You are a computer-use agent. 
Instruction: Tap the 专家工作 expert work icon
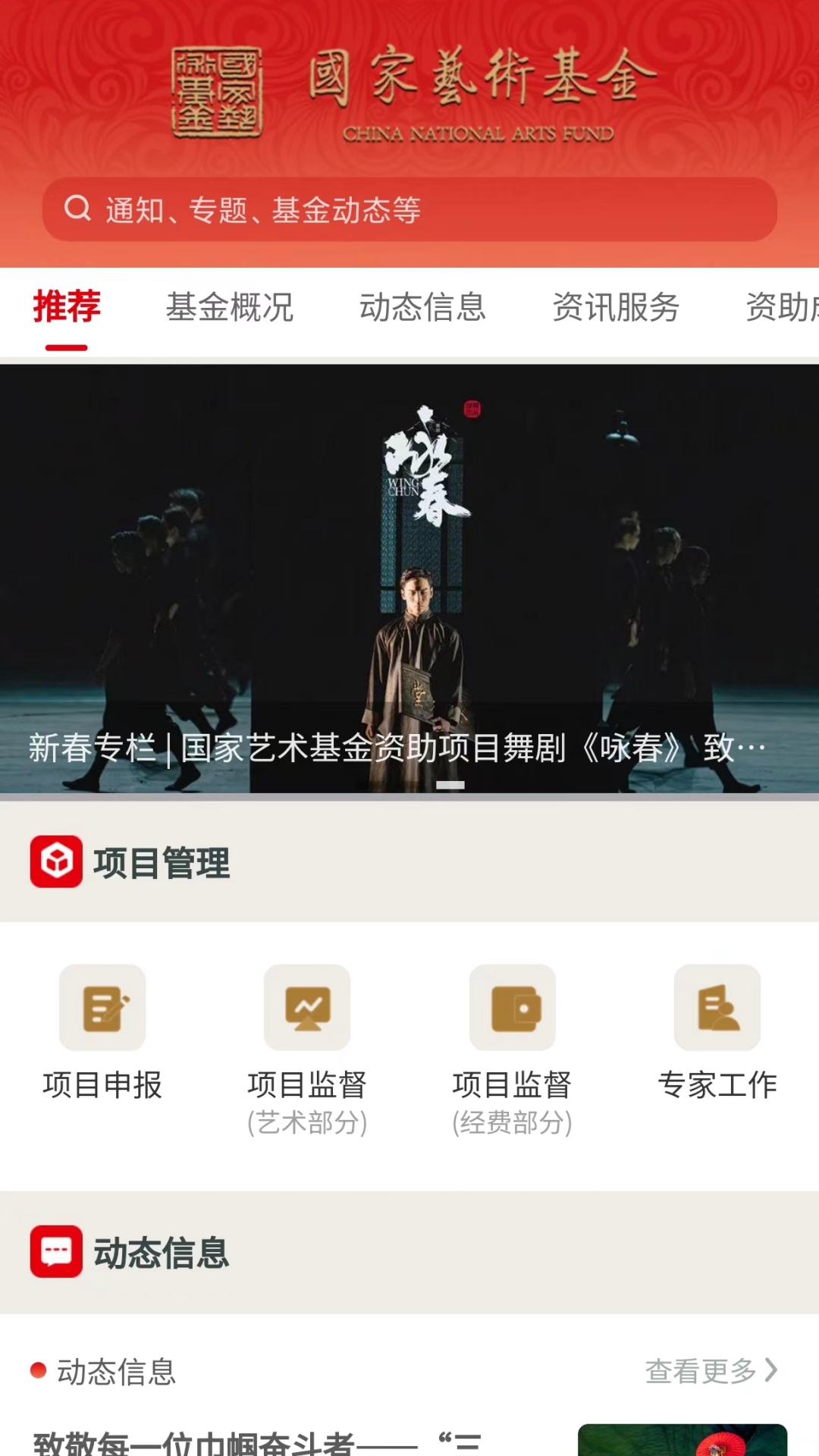point(718,1008)
